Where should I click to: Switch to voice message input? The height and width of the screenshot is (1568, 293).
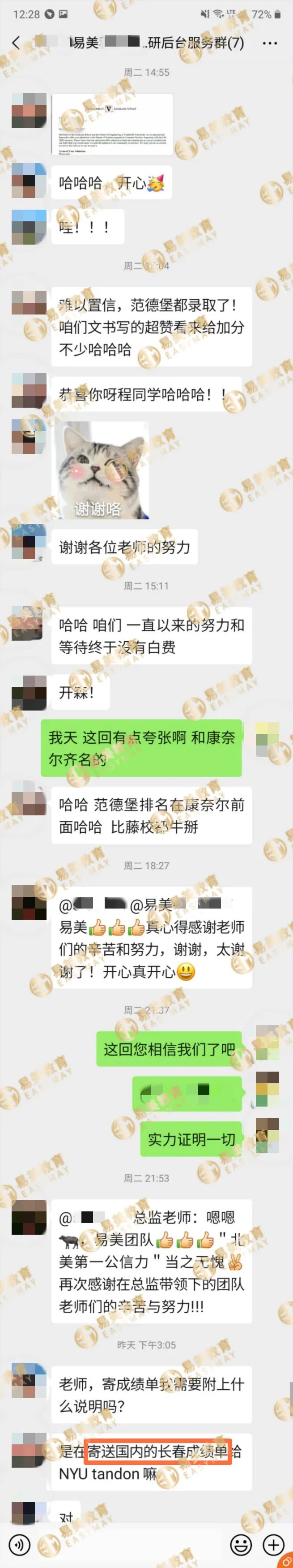(19, 1544)
